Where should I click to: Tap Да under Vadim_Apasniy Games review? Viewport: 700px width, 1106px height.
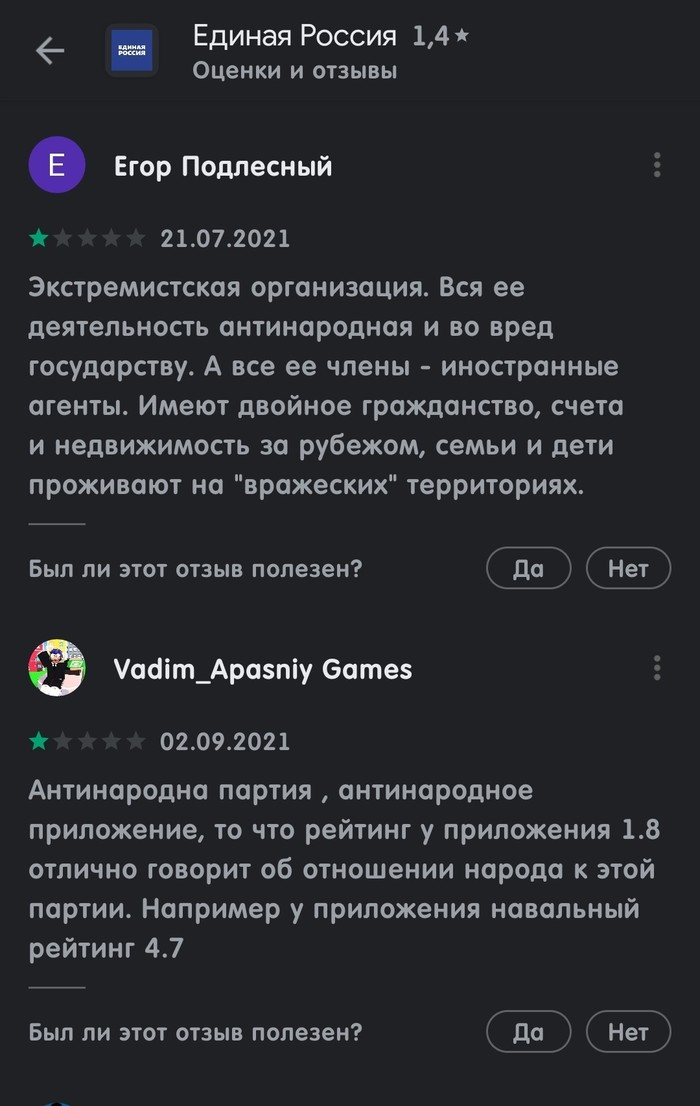[x=528, y=1032]
